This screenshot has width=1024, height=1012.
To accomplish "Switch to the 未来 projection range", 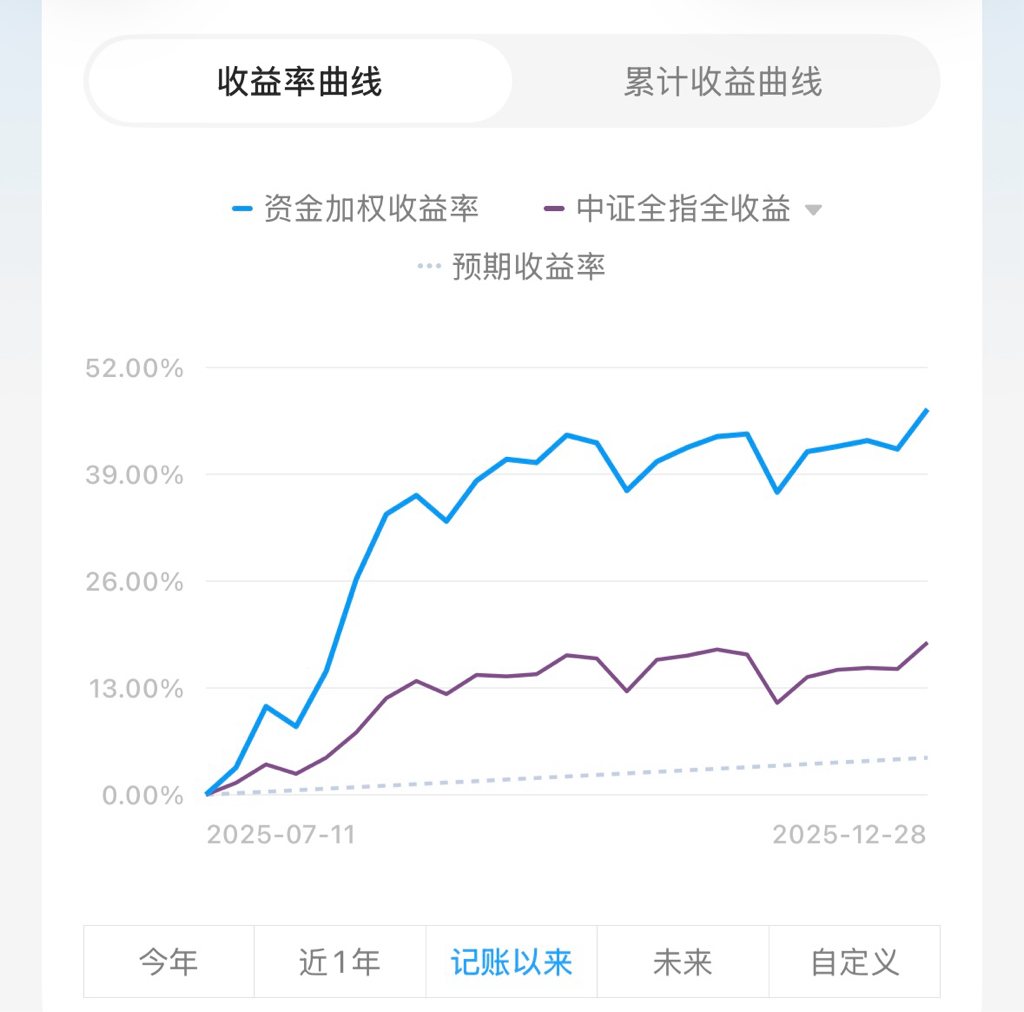I will [683, 962].
